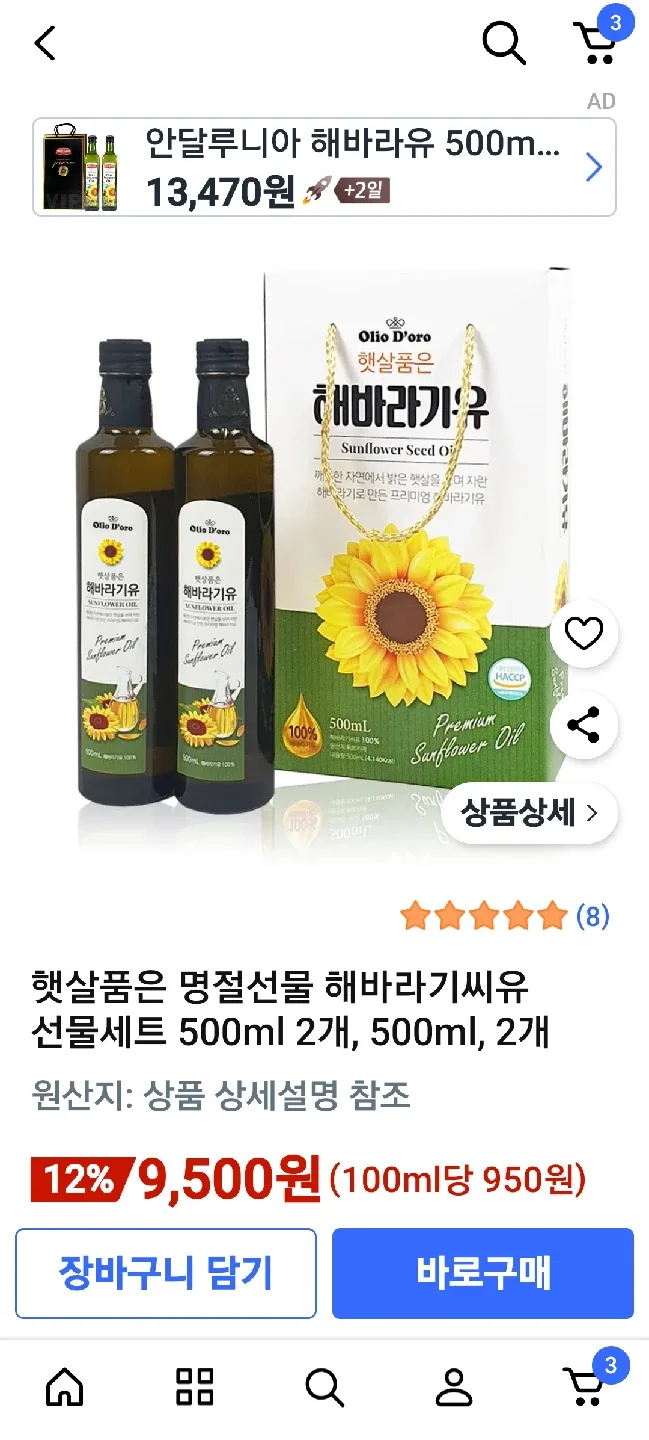View the 8 customer reviews

(504, 916)
